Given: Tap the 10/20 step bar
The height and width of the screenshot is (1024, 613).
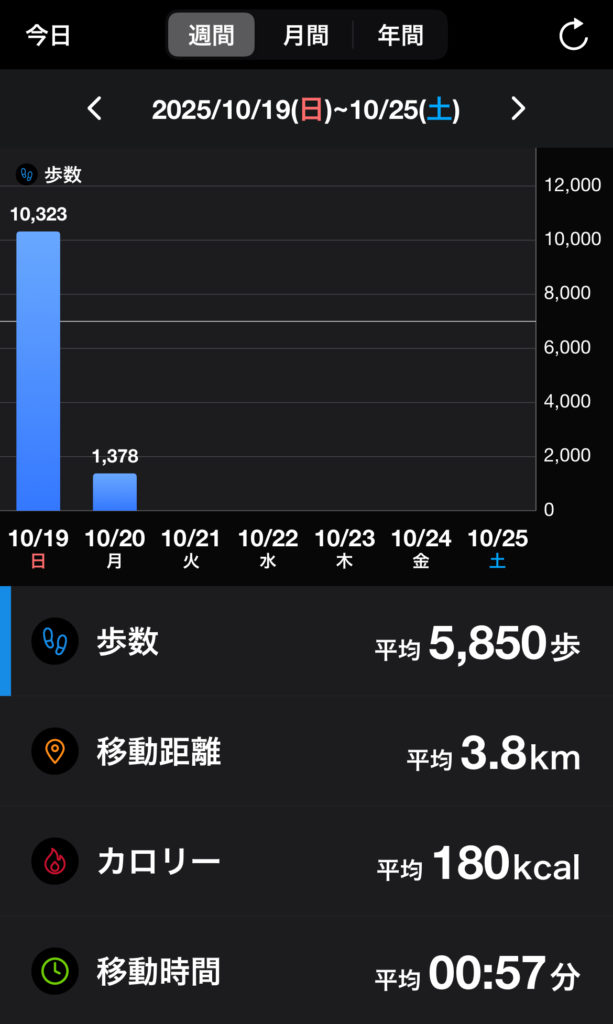Looking at the screenshot, I should click(x=115, y=492).
